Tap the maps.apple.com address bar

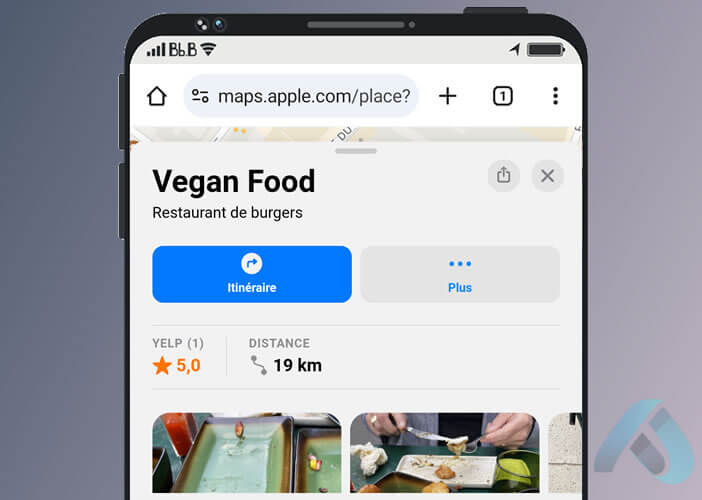click(x=302, y=96)
